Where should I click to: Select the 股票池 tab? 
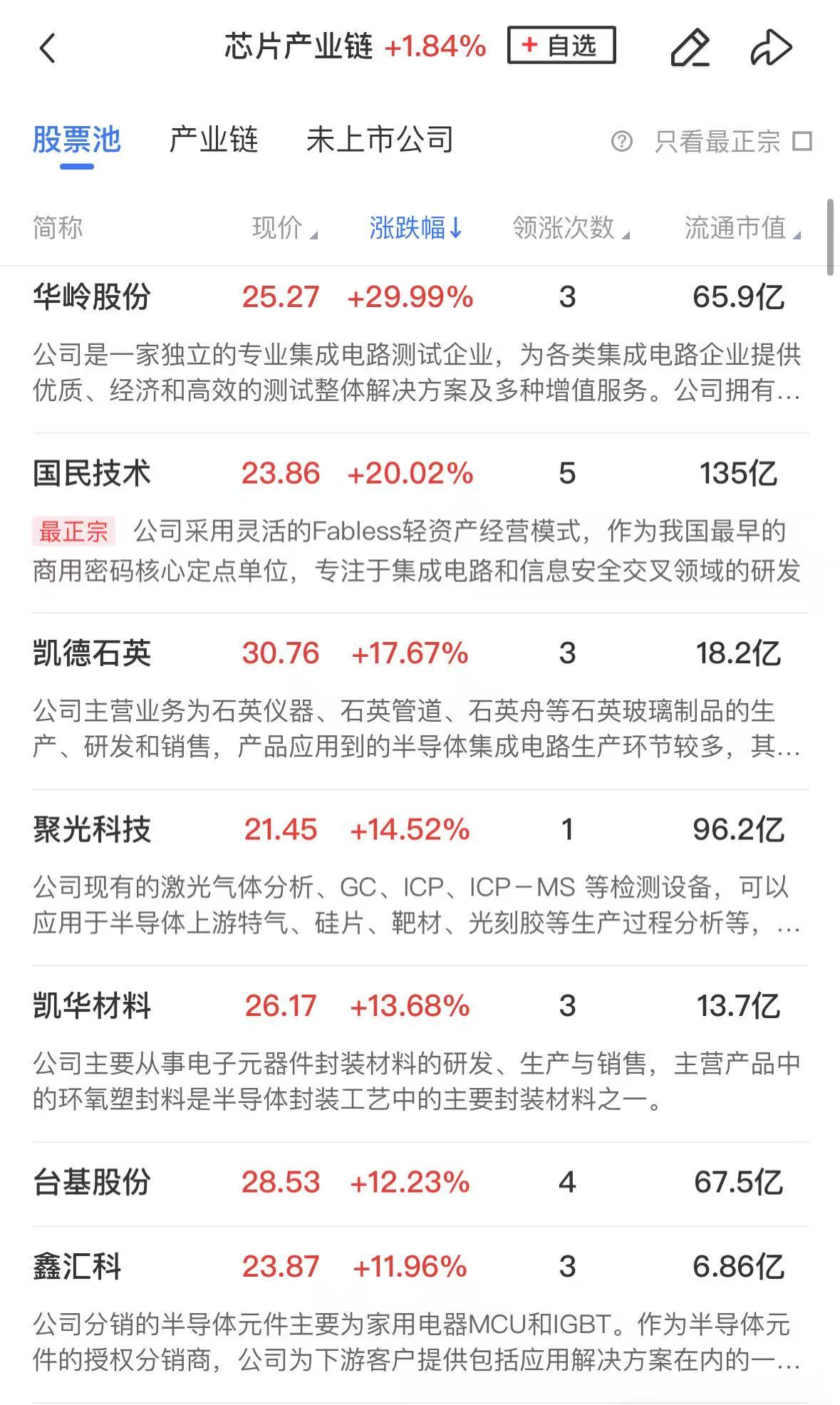(x=76, y=140)
